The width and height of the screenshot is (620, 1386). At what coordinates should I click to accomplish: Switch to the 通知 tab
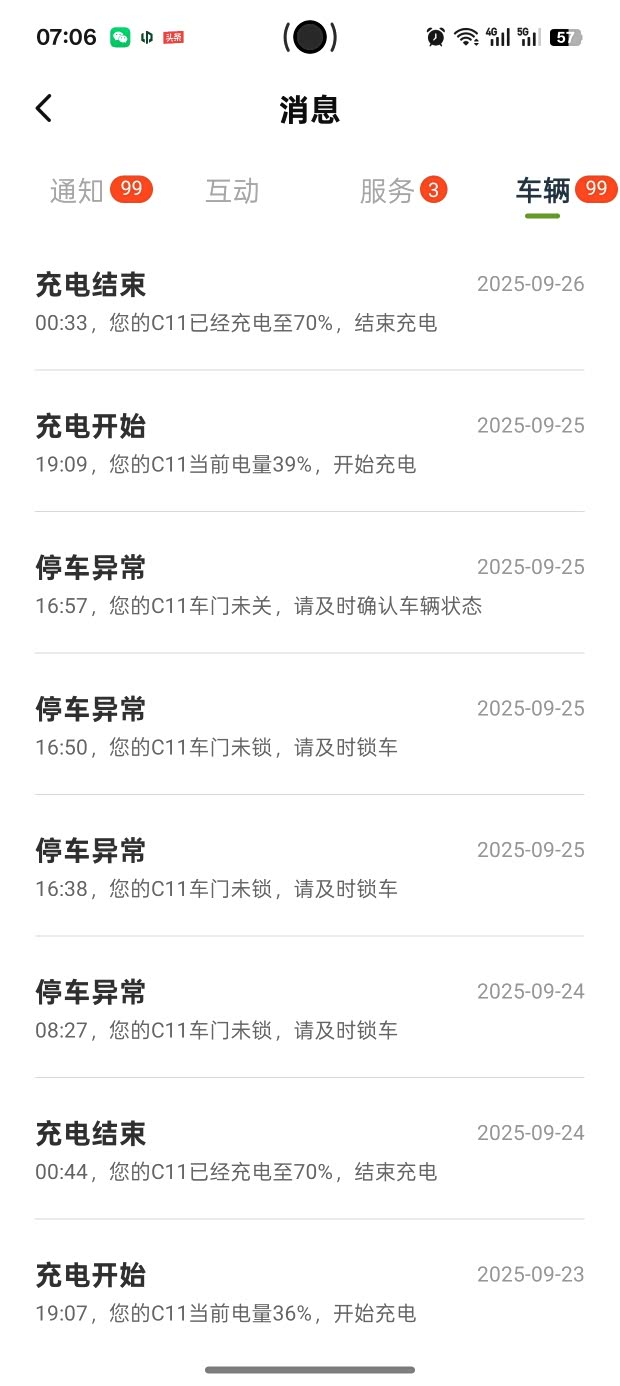pos(78,191)
